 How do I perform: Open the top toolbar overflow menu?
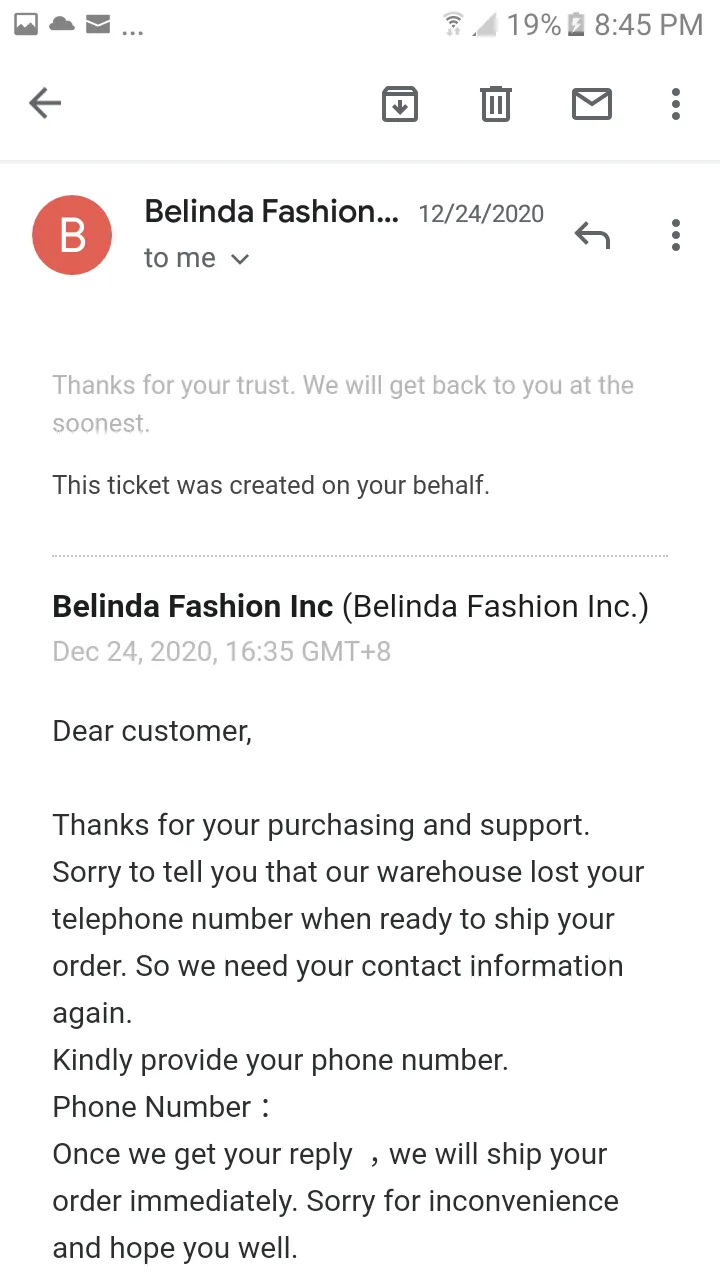click(x=676, y=103)
